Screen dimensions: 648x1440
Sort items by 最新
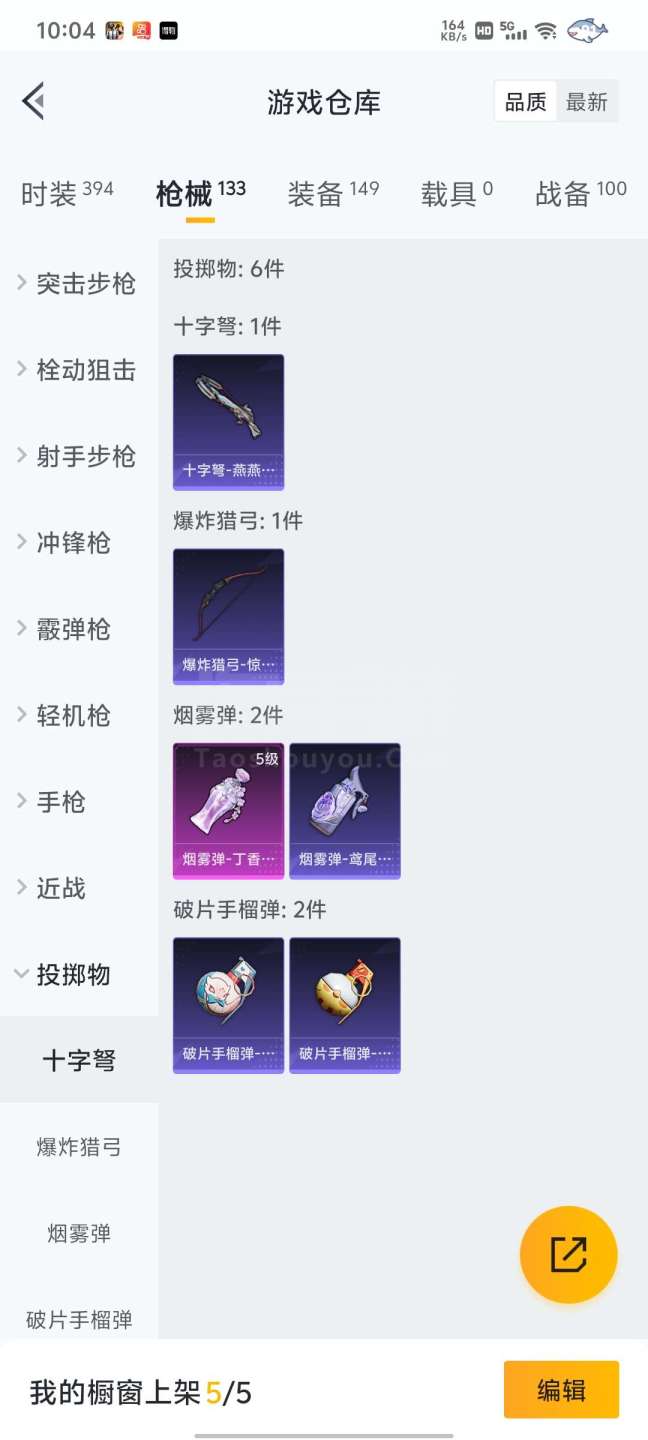587,102
